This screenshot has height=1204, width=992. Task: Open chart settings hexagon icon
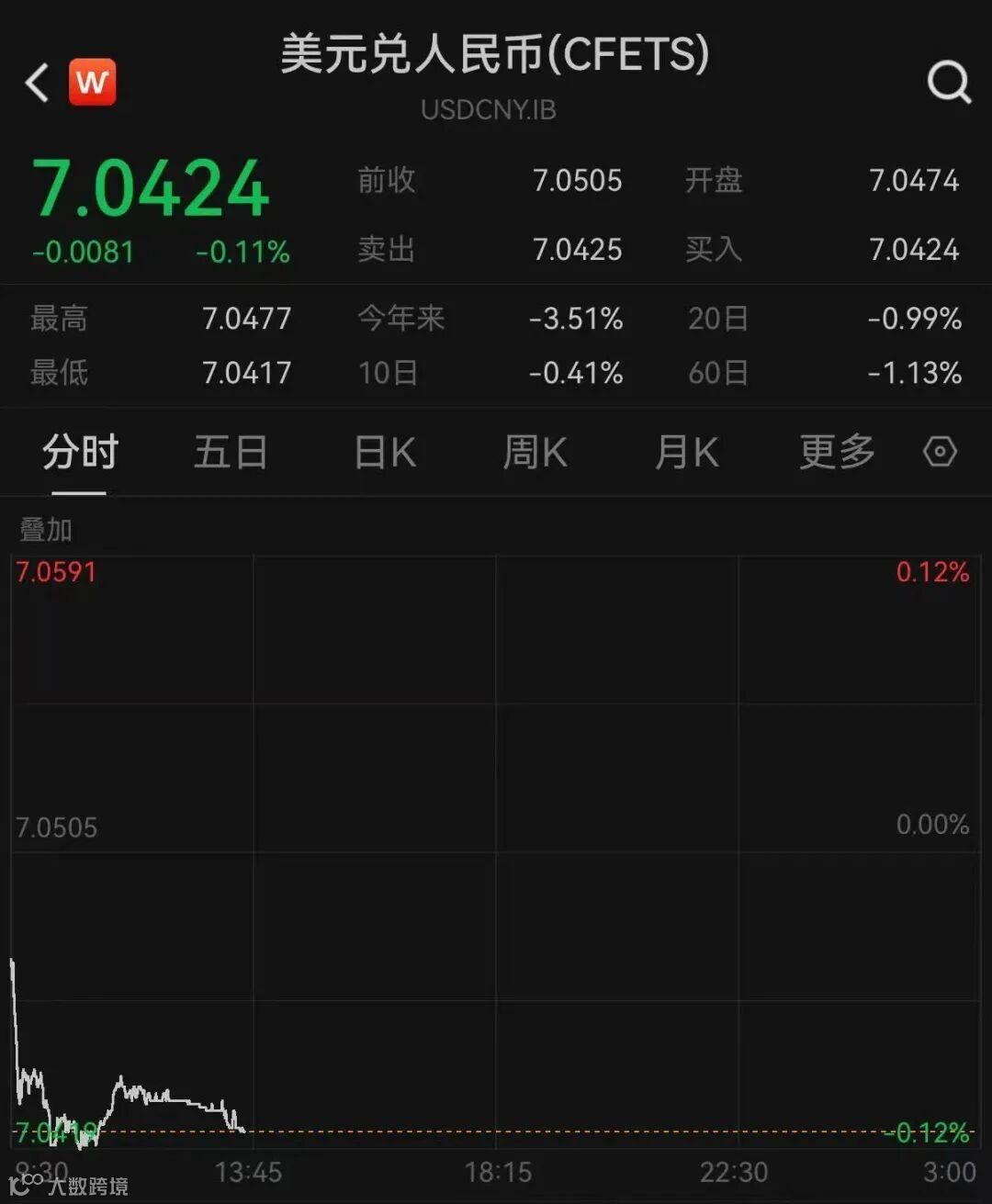coord(940,452)
